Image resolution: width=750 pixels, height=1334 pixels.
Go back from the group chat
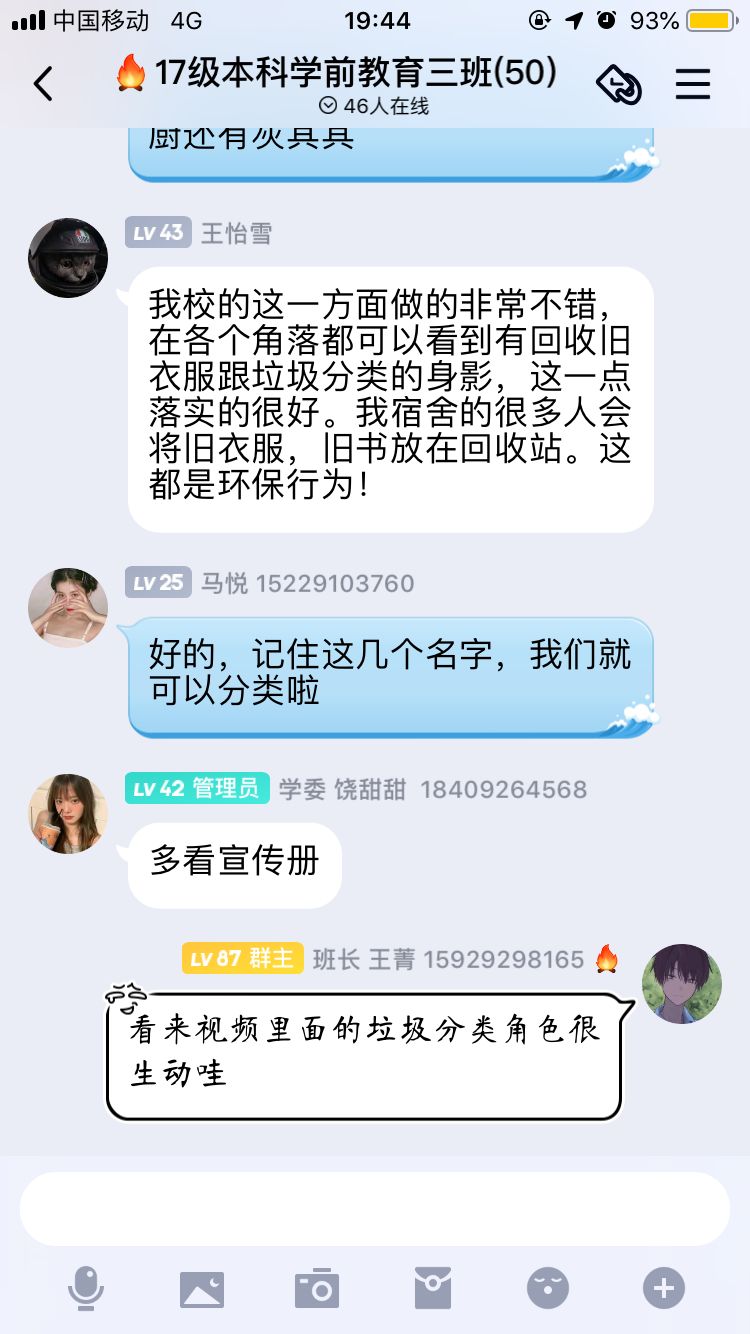(x=43, y=84)
